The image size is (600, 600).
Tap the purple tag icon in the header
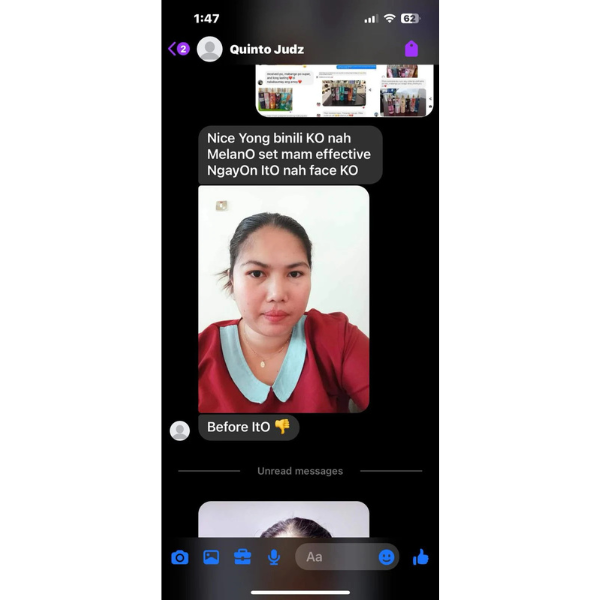[411, 49]
